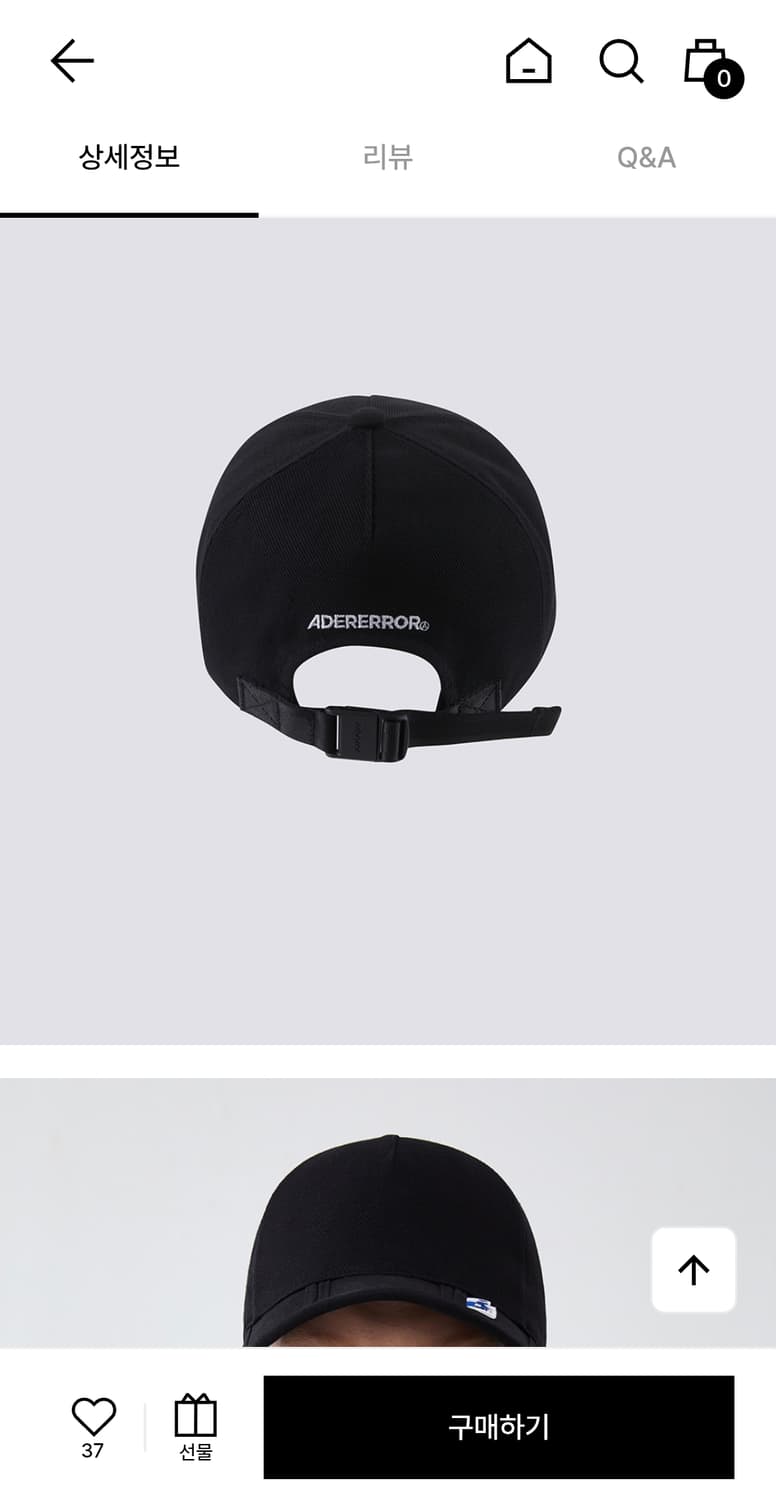Toggle the wishlist heart for this cap

pos(95,1415)
